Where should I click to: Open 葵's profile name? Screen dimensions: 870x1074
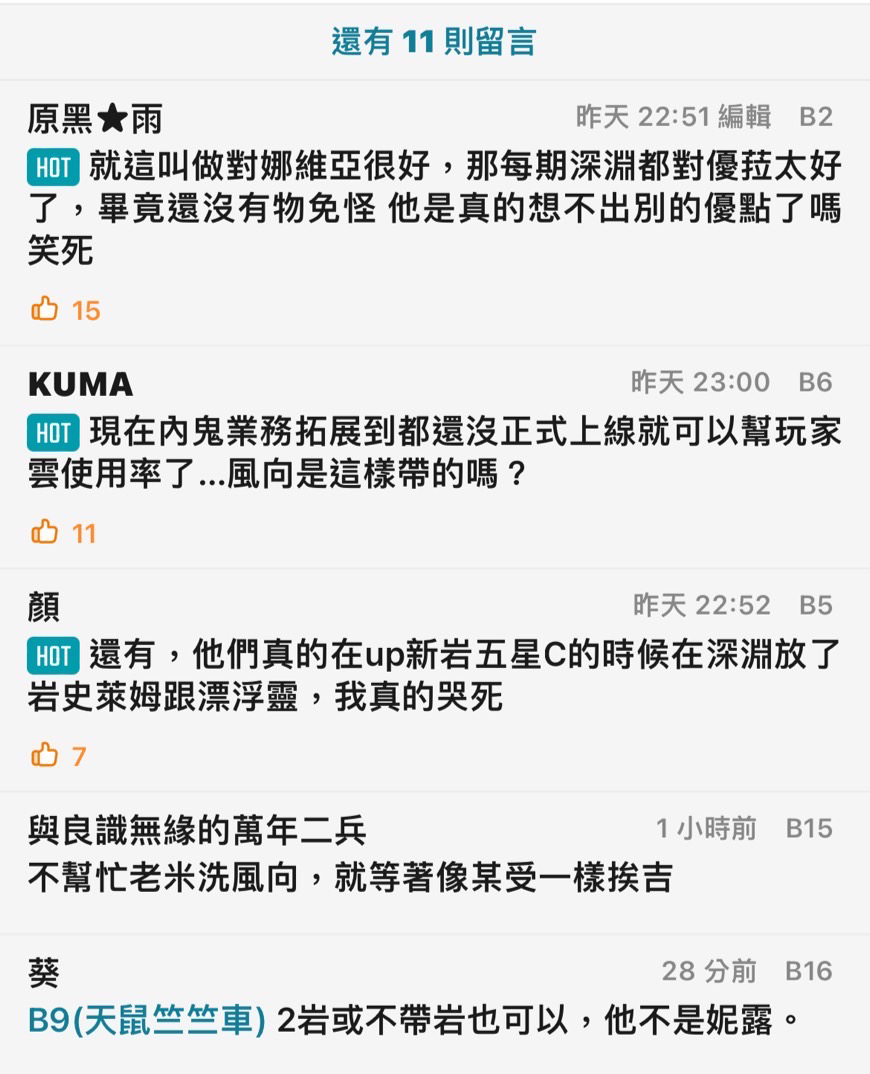coord(44,972)
